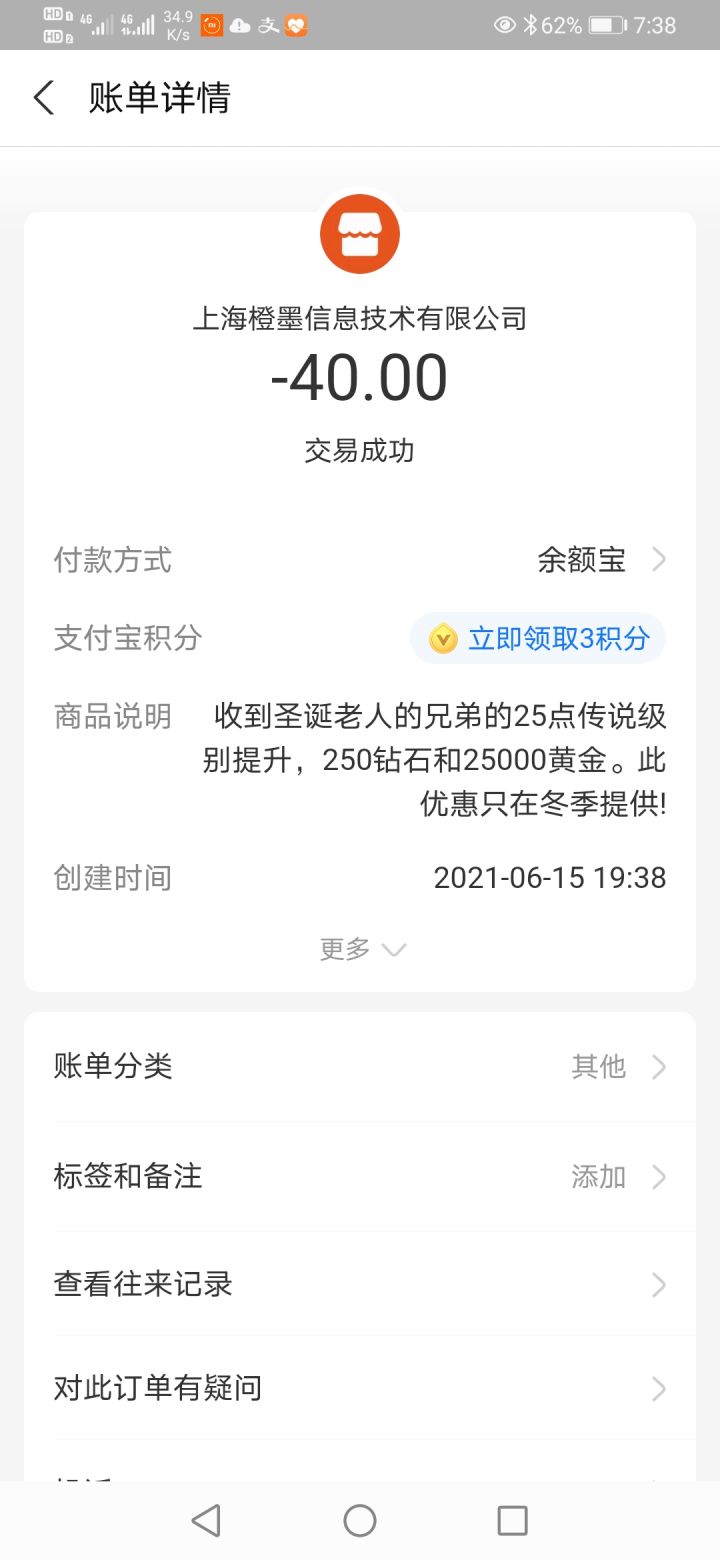Claim points via 立即领取3积分 button
The height and width of the screenshot is (1560, 720).
(538, 638)
